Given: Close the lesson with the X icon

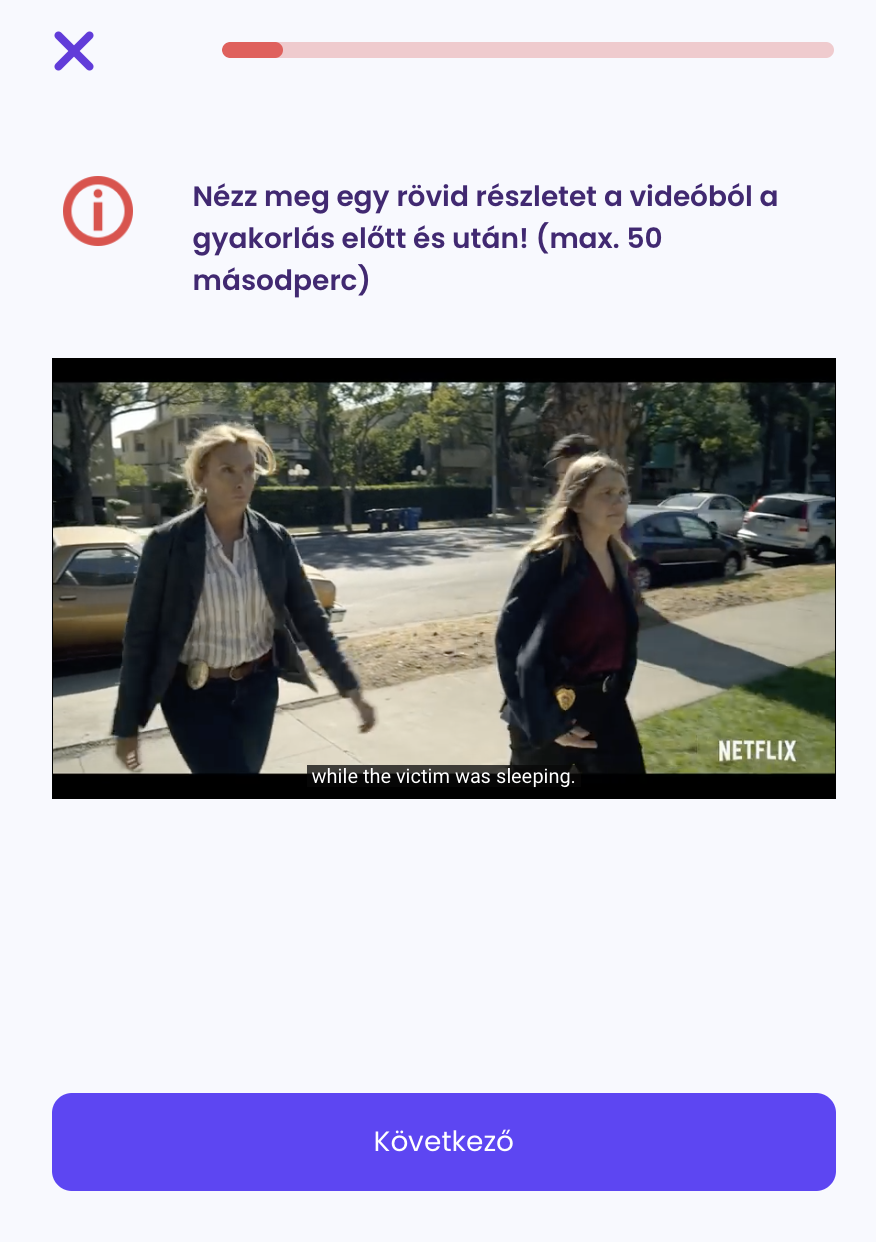Looking at the screenshot, I should [x=74, y=51].
